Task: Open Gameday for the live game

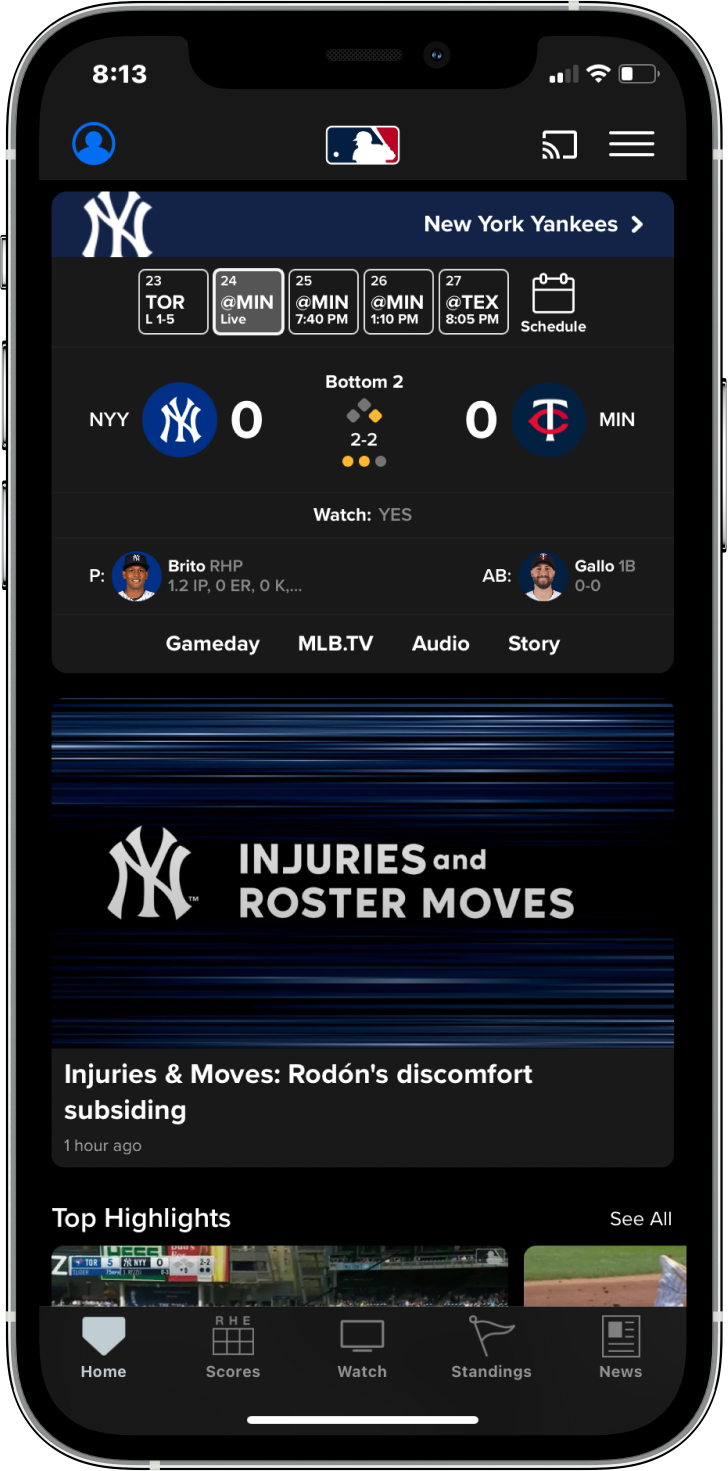Action: click(212, 644)
